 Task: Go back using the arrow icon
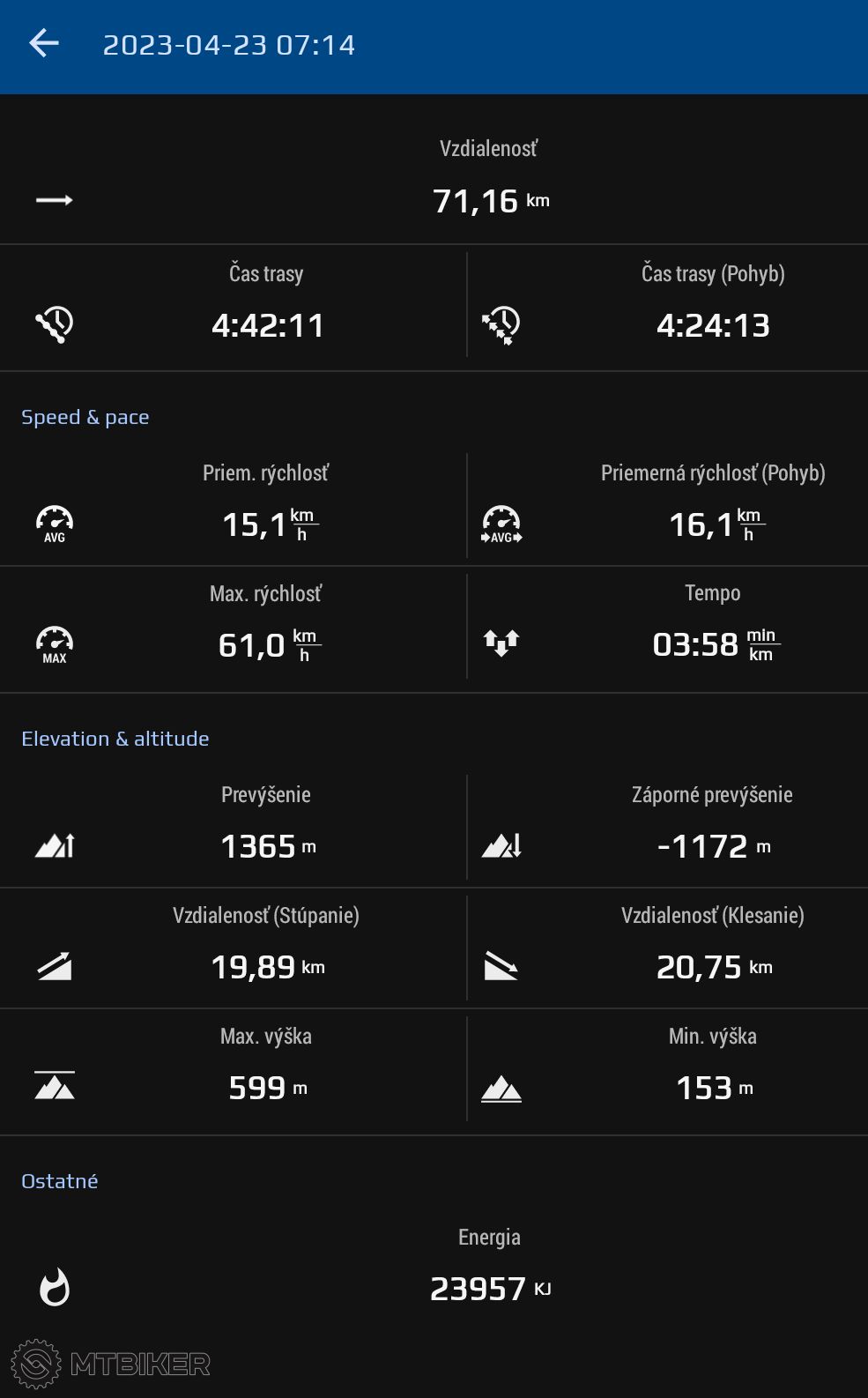tap(44, 43)
